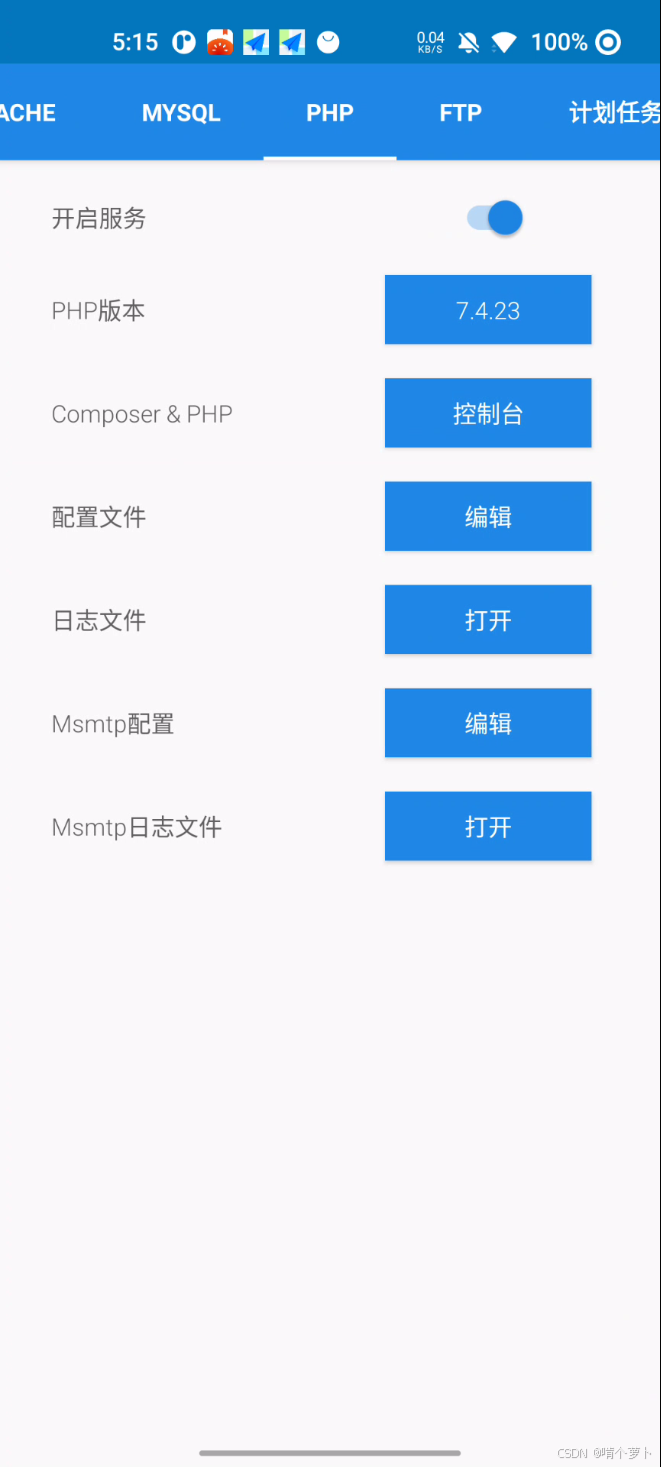Switch to the FTP tab
Viewport: 661px width, 1467px height.
pos(460,113)
